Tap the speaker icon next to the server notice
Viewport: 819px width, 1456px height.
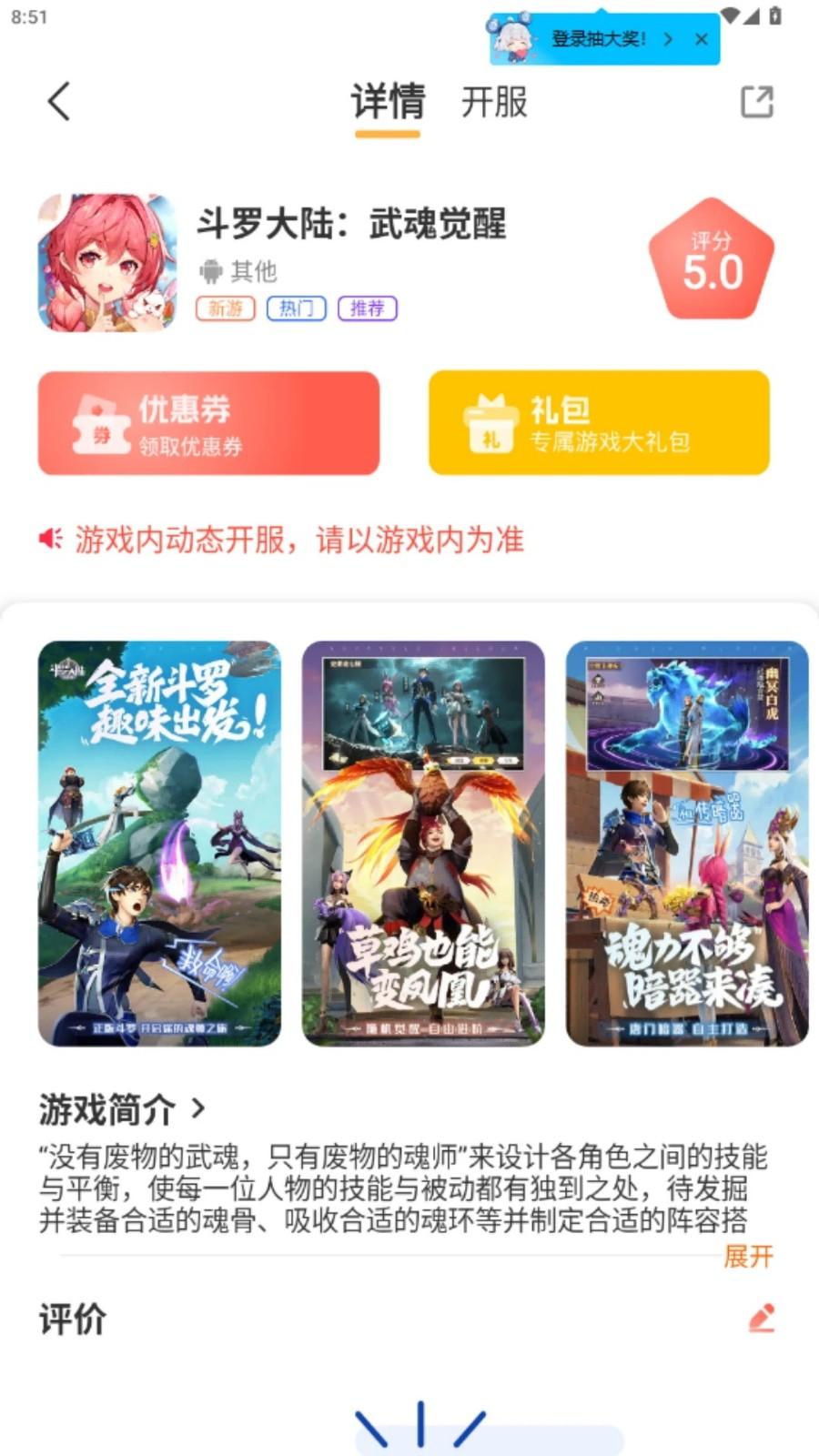coord(50,540)
